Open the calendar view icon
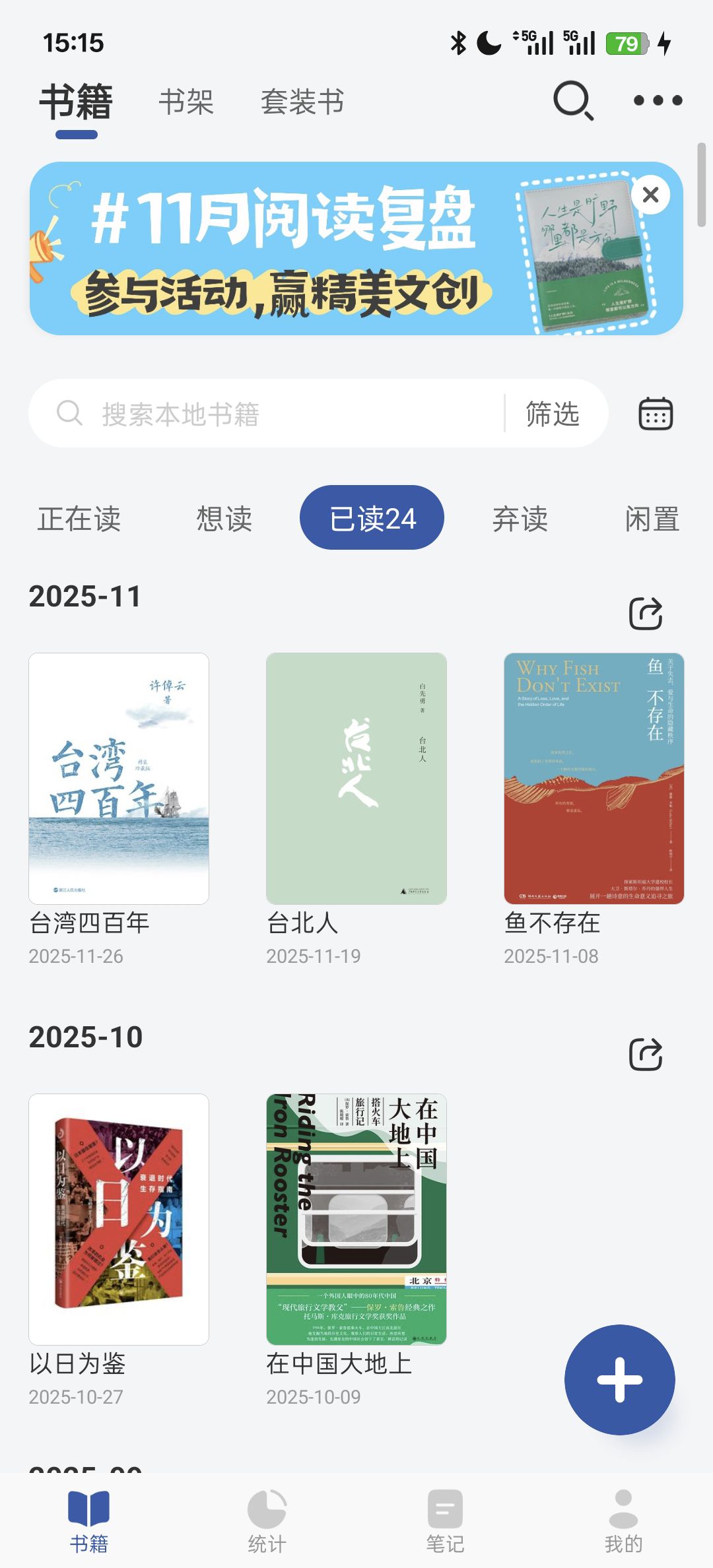The image size is (713, 1568). (656, 414)
